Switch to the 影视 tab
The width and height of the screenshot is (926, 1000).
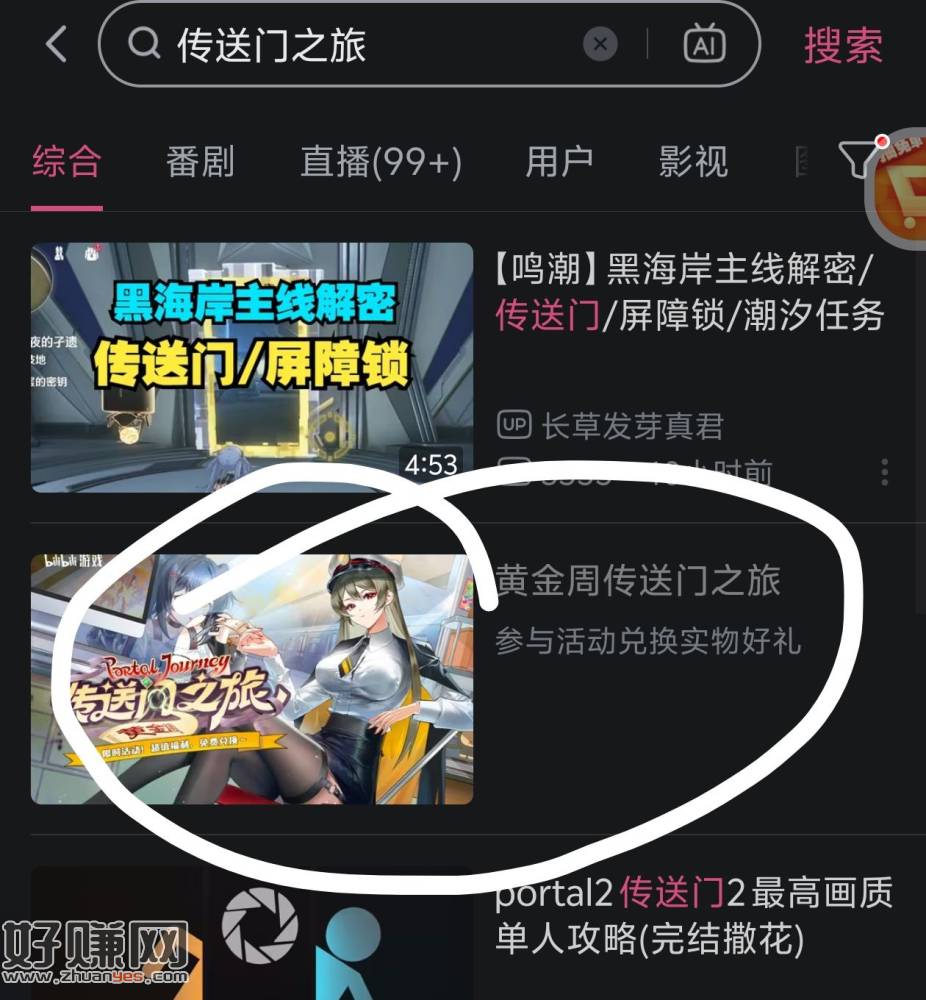pyautogui.click(x=693, y=161)
